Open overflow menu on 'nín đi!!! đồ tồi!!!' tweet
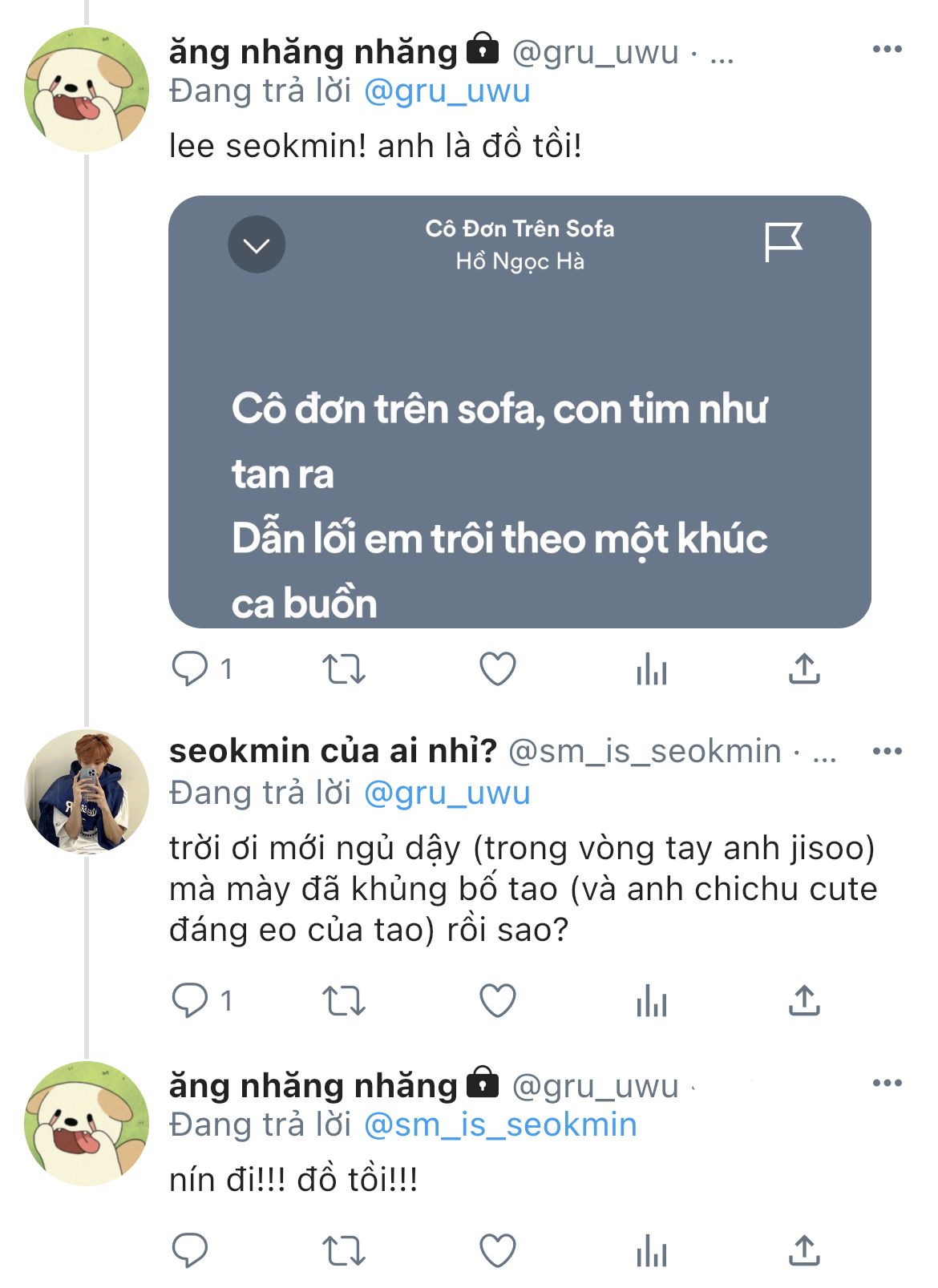 [887, 1083]
